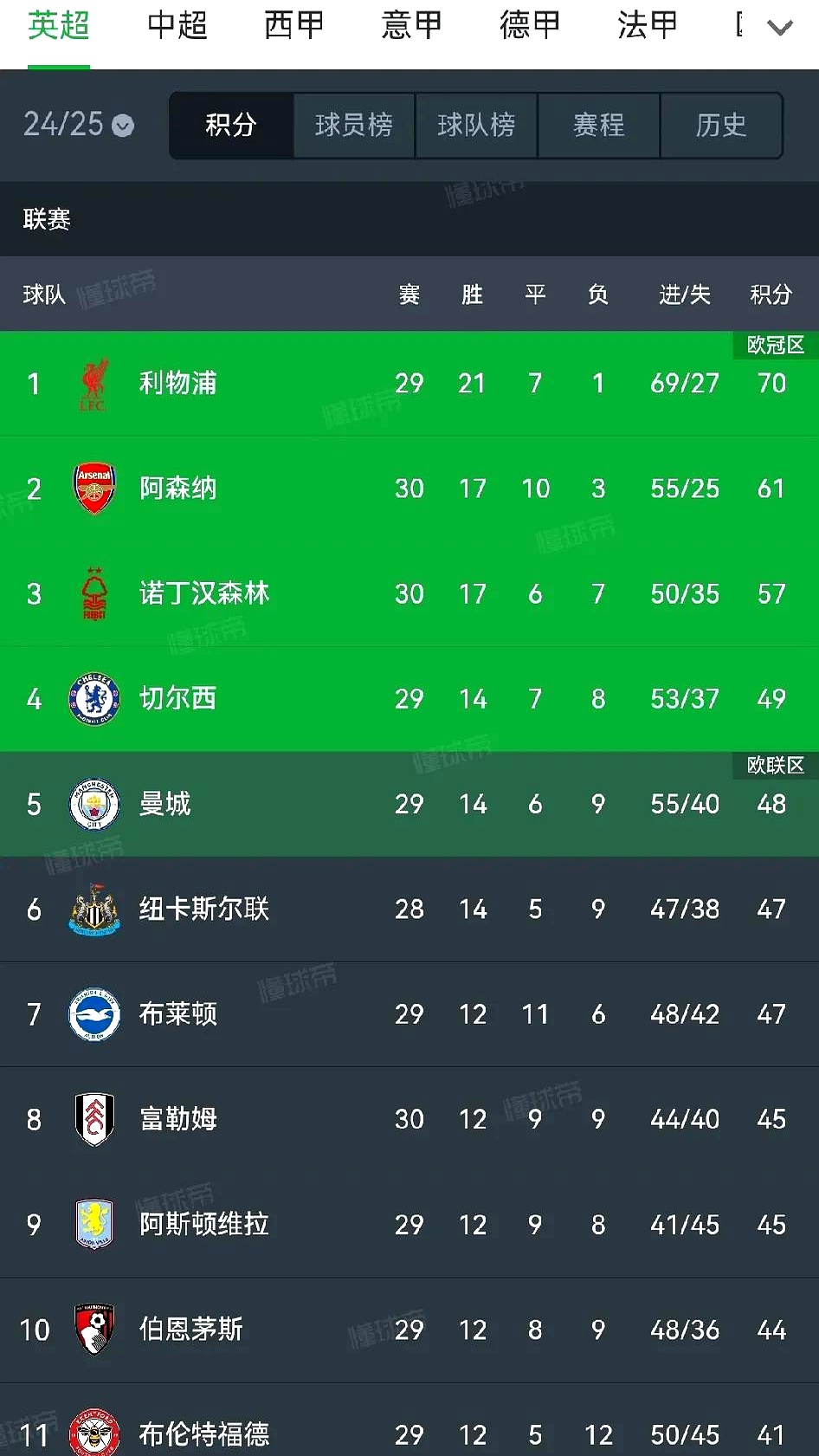Viewport: 819px width, 1456px height.
Task: Open the 历史 history tab
Action: (x=721, y=126)
